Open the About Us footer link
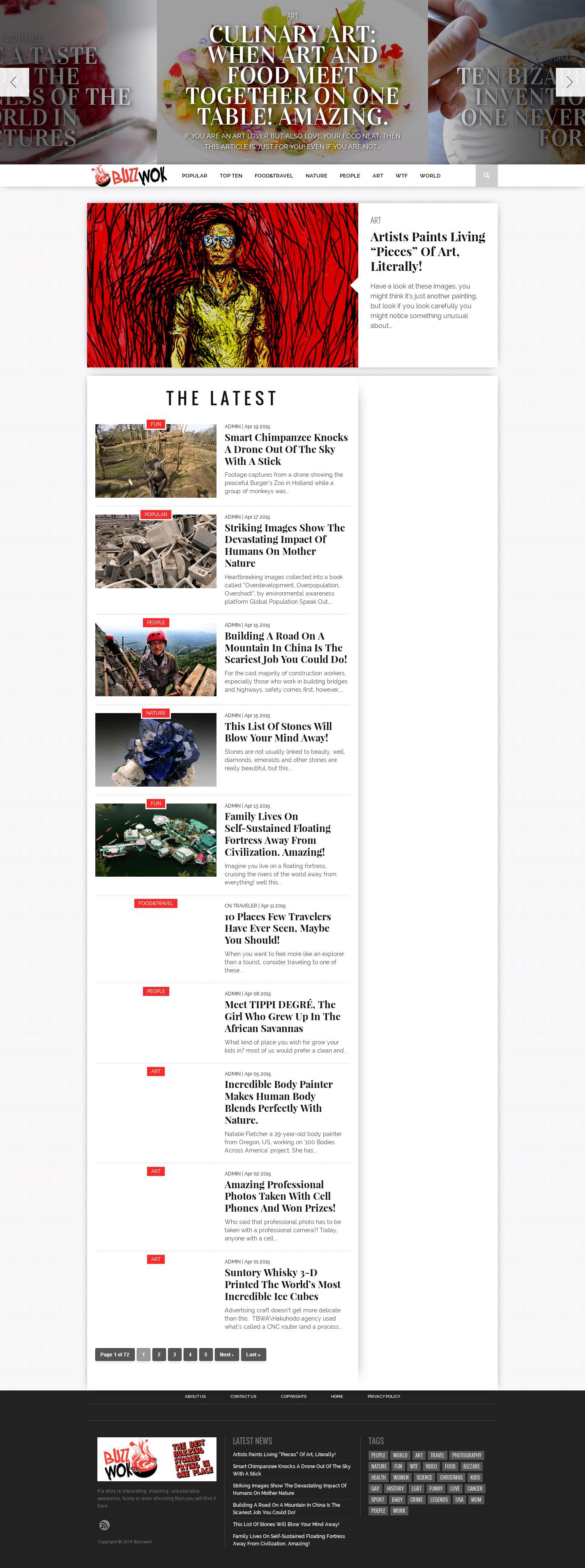585x1568 pixels. click(195, 1396)
